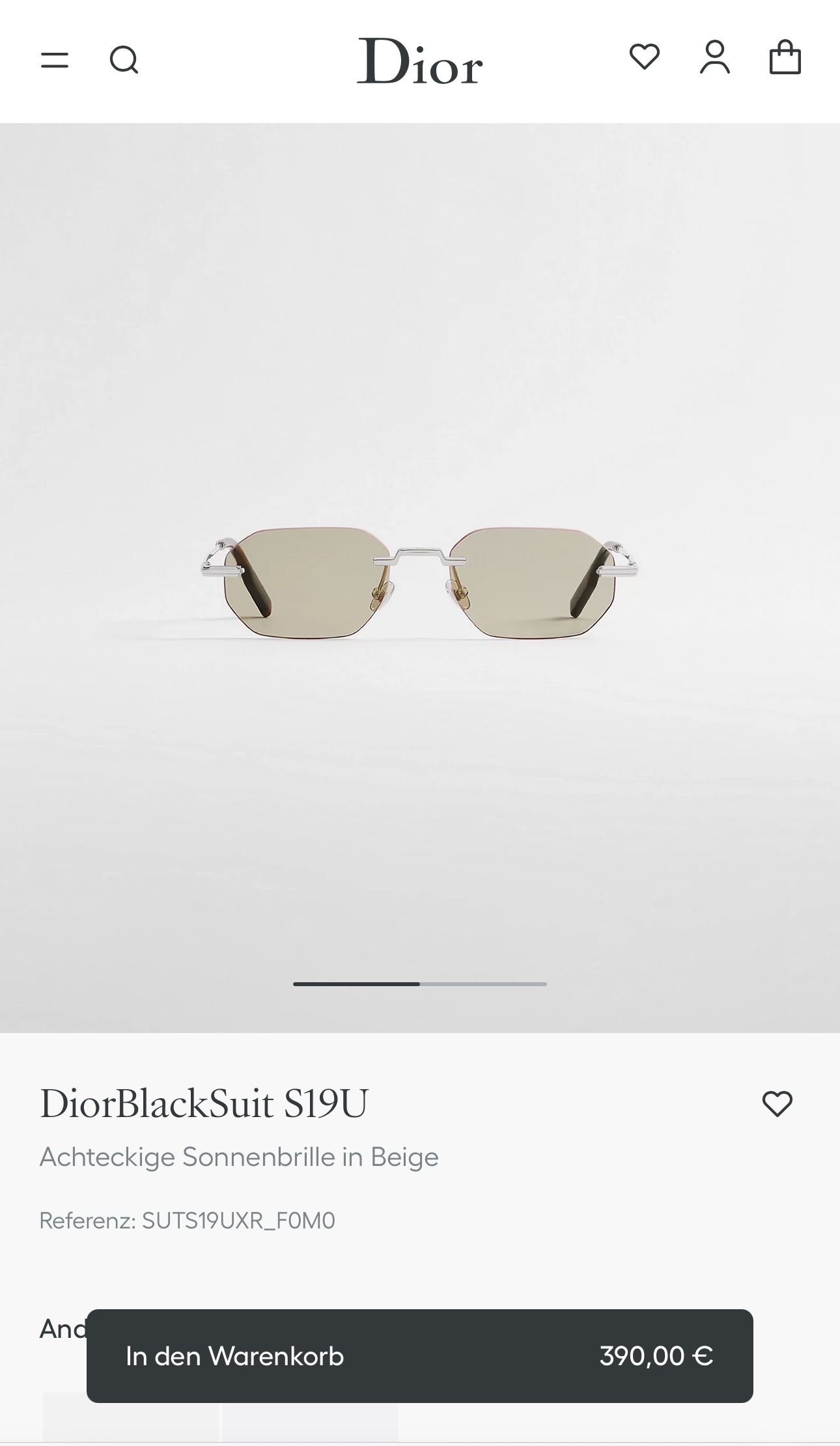Add DiorBlackSuit S19U to wishlist
This screenshot has width=840, height=1446.
(x=777, y=1104)
